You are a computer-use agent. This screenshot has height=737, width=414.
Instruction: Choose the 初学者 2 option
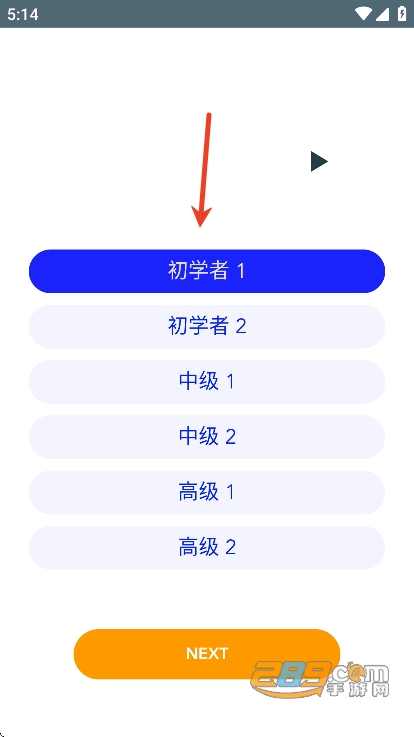tap(207, 327)
